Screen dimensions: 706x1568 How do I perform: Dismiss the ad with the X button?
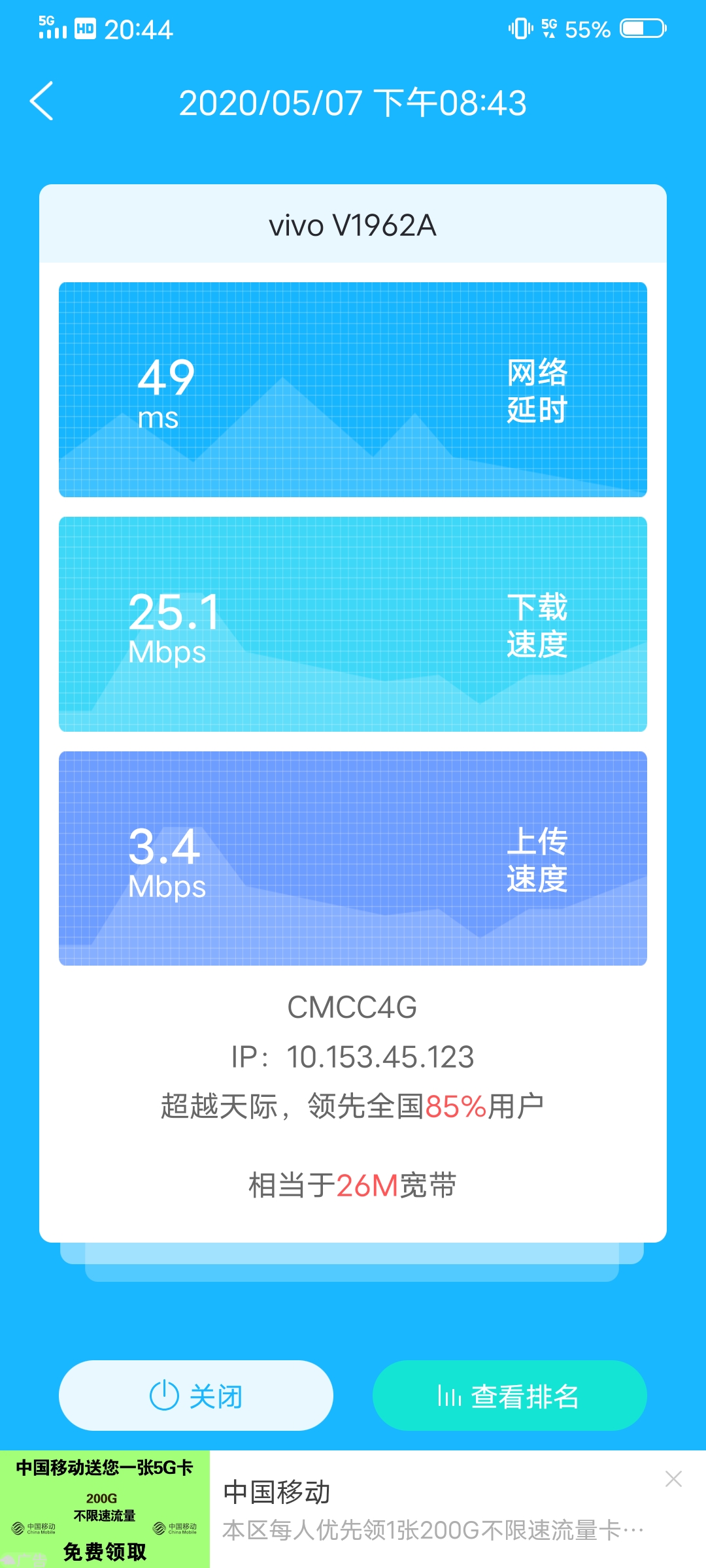tap(674, 1478)
